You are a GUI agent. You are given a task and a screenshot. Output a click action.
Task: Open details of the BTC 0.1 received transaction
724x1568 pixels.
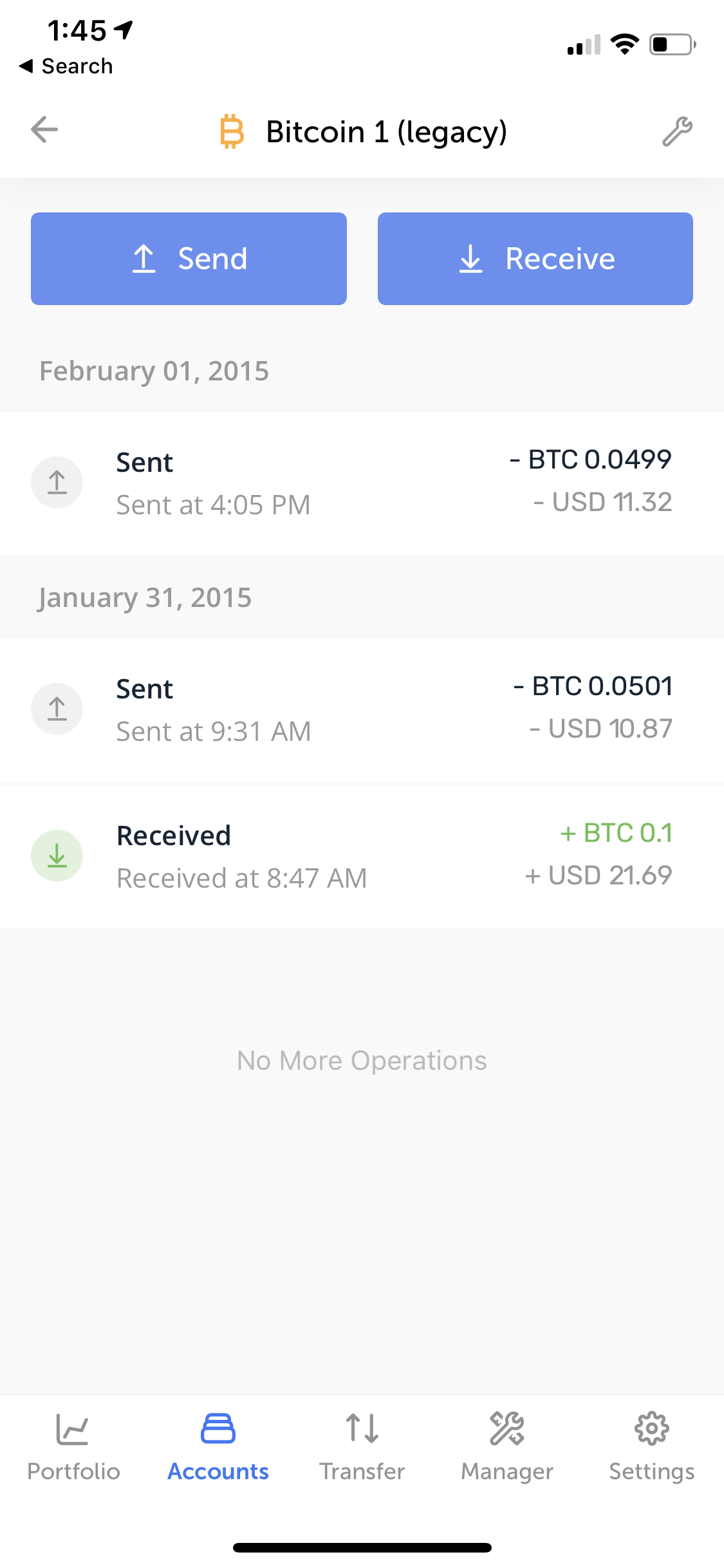click(x=362, y=856)
